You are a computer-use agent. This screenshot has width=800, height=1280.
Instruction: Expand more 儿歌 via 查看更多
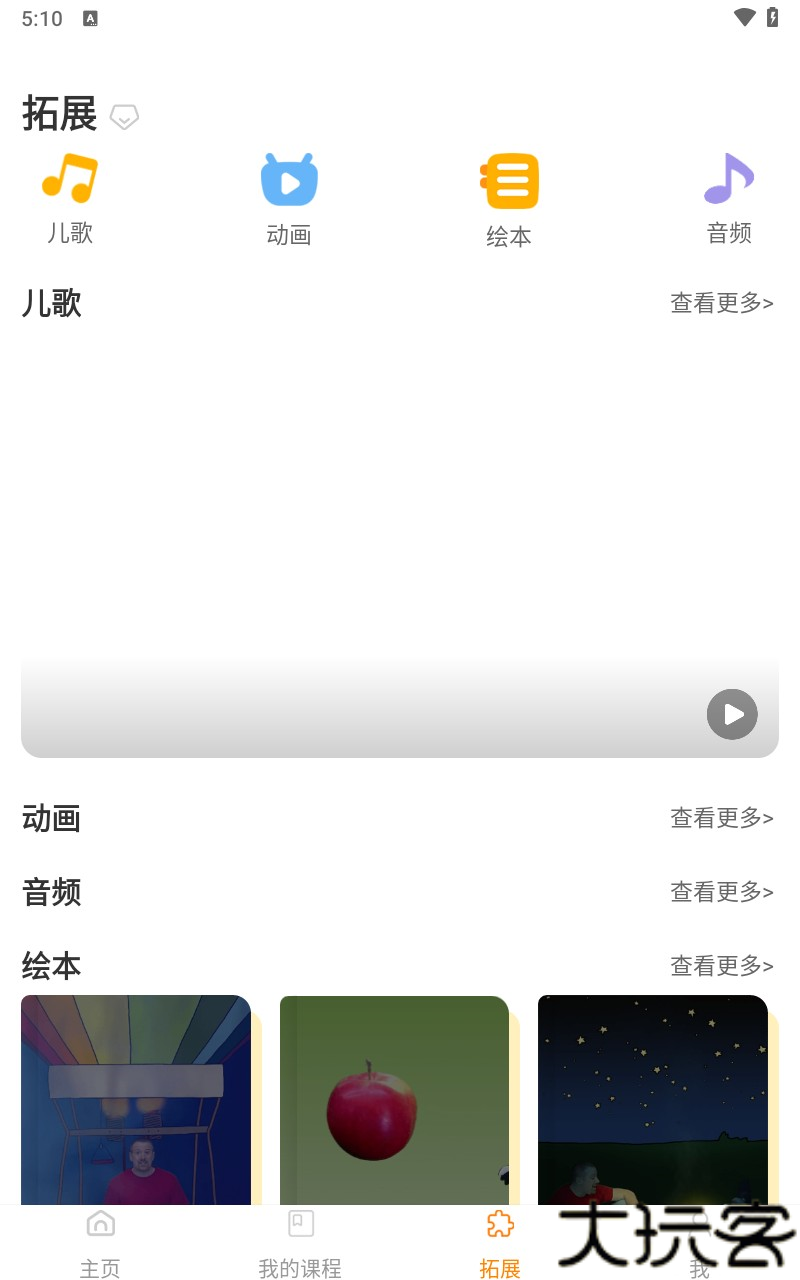(x=722, y=303)
